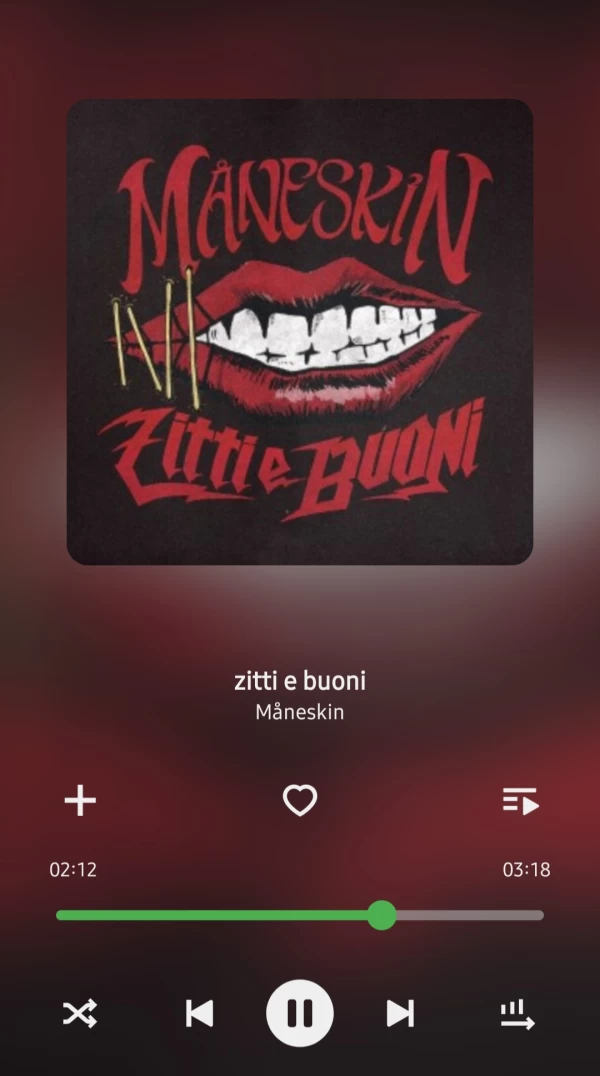
Task: Skip to the previous track
Action: (200, 1014)
